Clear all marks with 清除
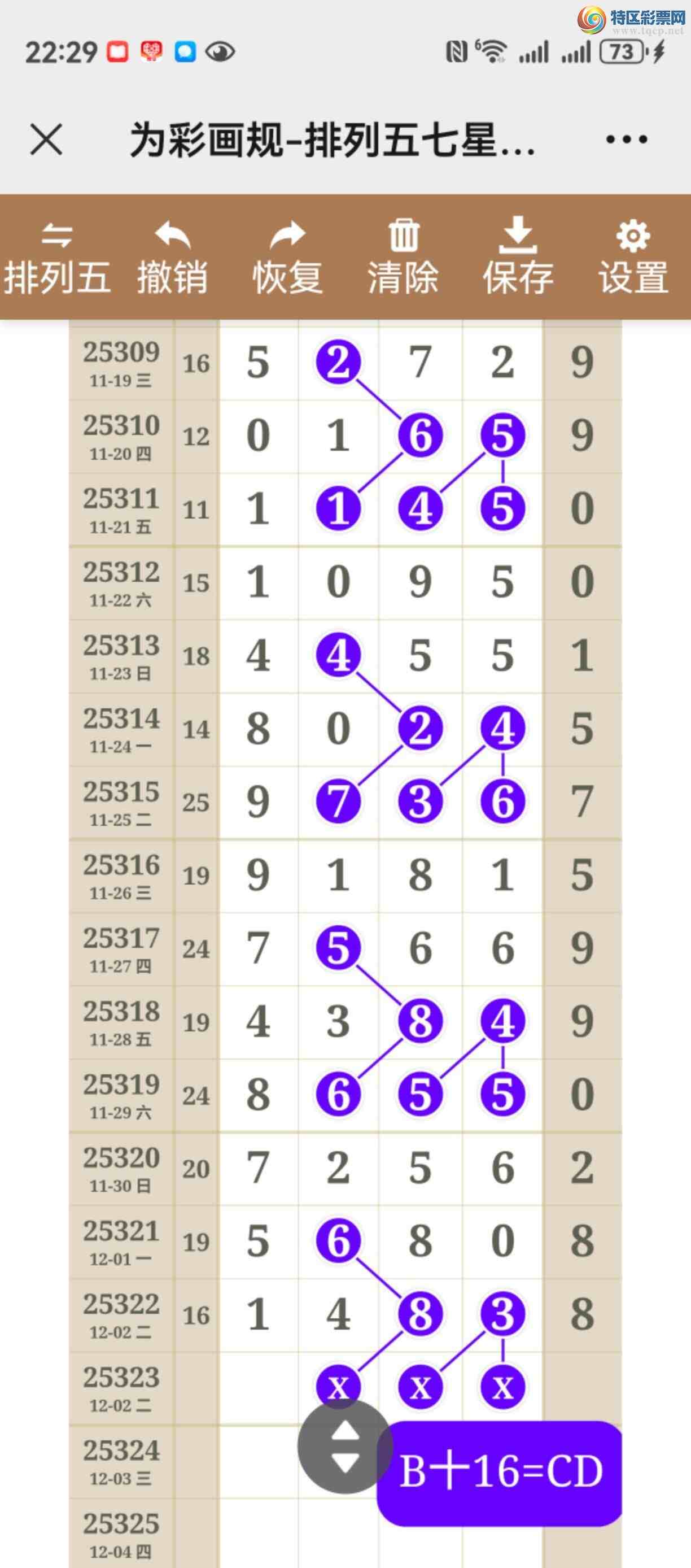691x1568 pixels. click(403, 258)
